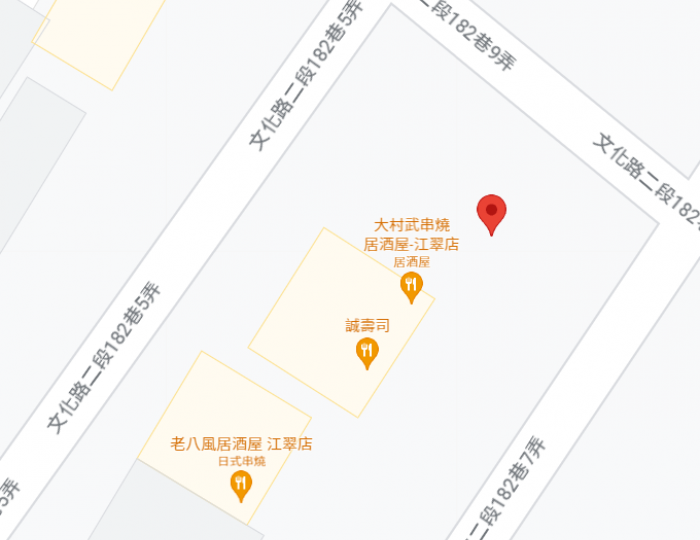This screenshot has height=540, width=700.
Task: Open 誠壽司 restaurant marker
Action: 367,351
